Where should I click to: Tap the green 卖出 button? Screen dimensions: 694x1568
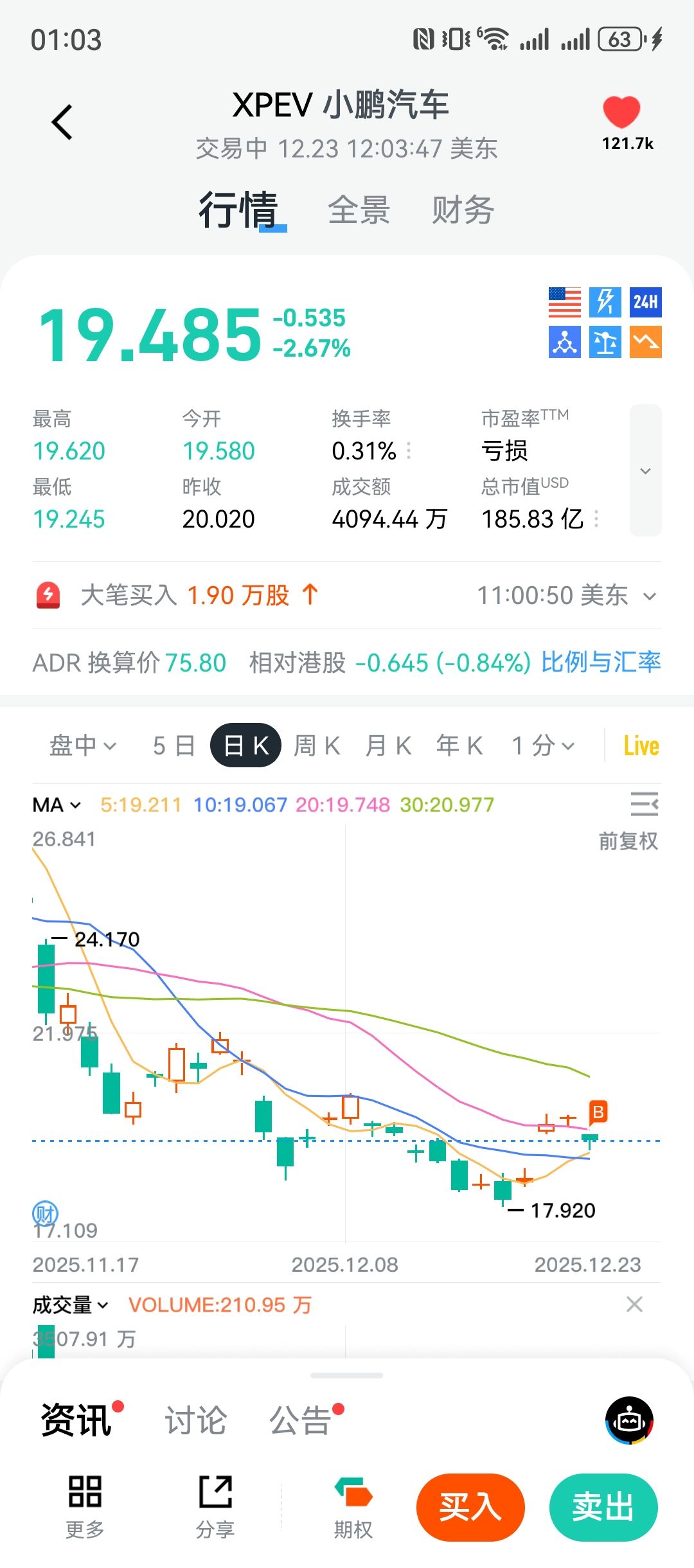pyautogui.click(x=603, y=1507)
